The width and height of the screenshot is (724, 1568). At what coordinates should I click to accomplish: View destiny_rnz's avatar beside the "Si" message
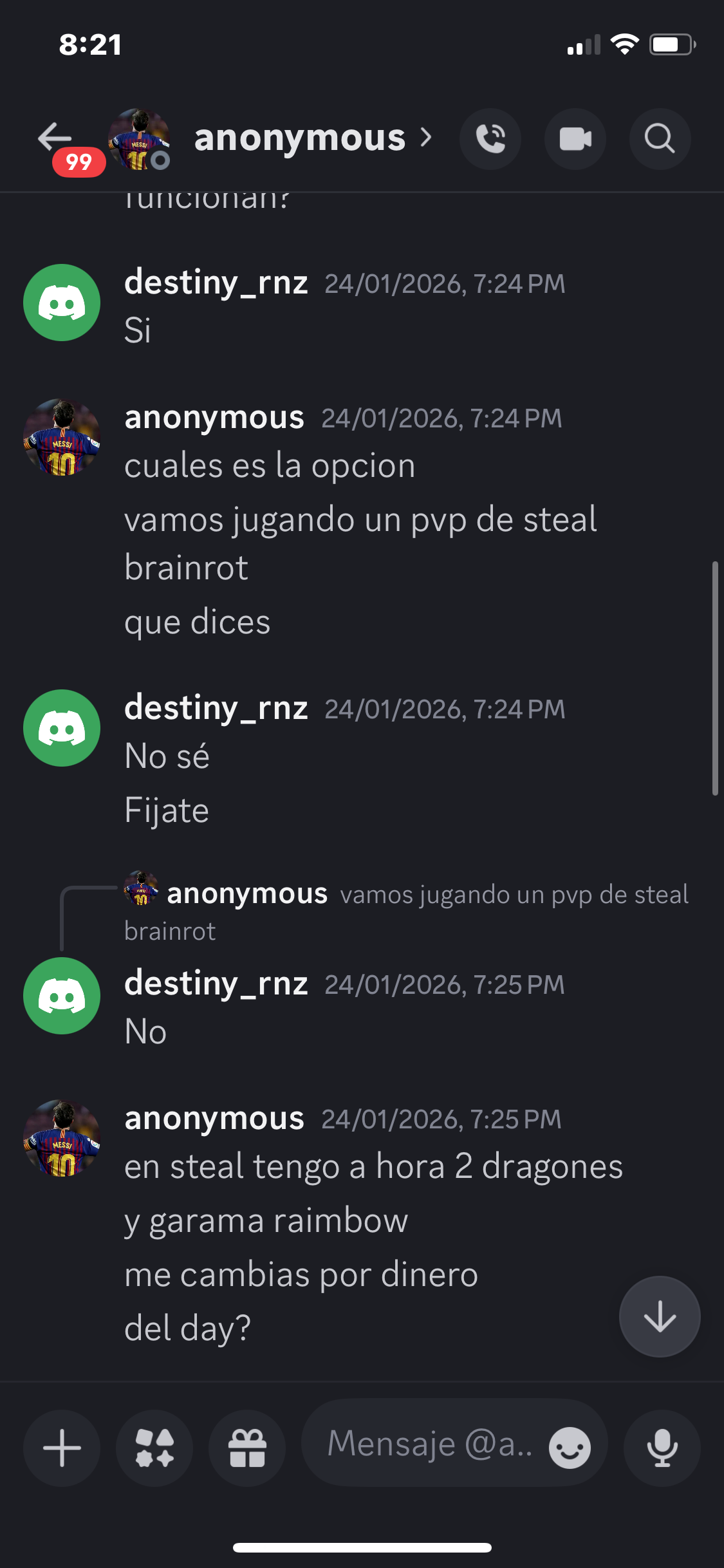(62, 303)
